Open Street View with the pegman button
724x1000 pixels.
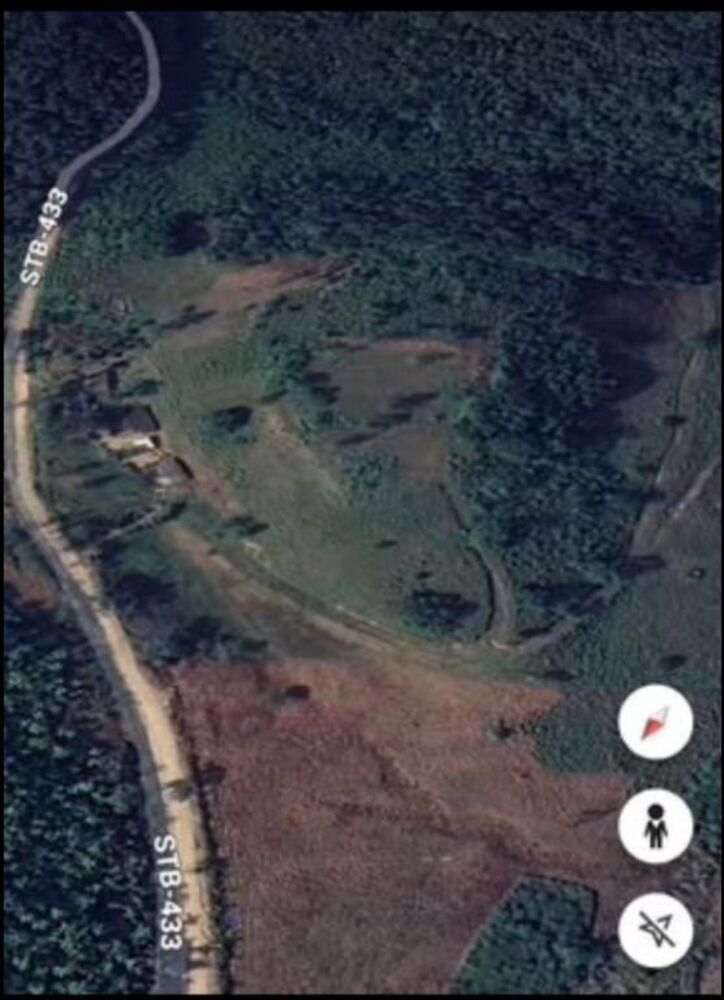tap(655, 826)
